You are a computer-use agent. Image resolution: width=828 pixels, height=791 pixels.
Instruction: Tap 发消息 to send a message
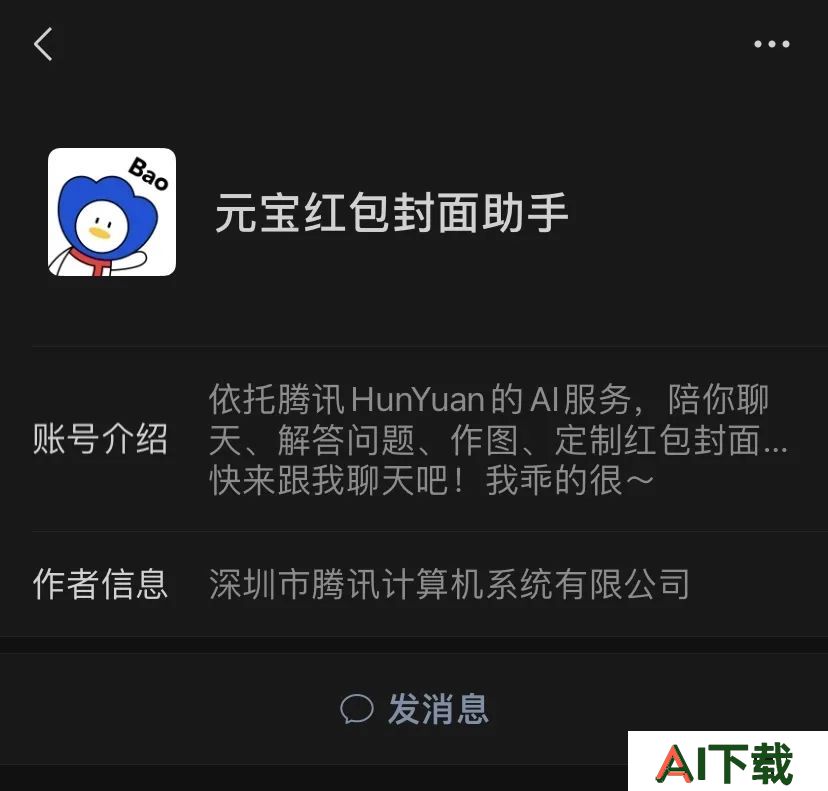414,709
